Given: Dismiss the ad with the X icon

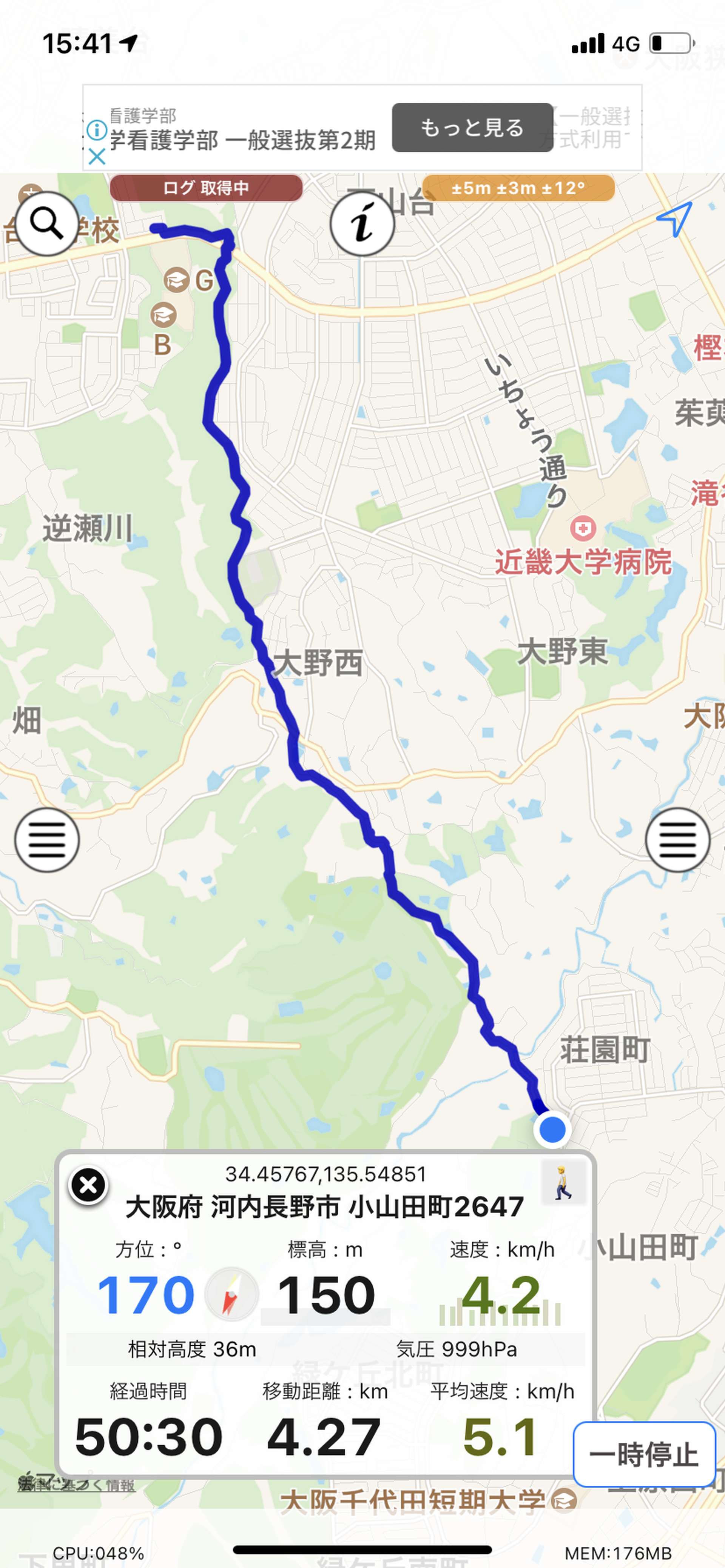Looking at the screenshot, I should coord(97,157).
